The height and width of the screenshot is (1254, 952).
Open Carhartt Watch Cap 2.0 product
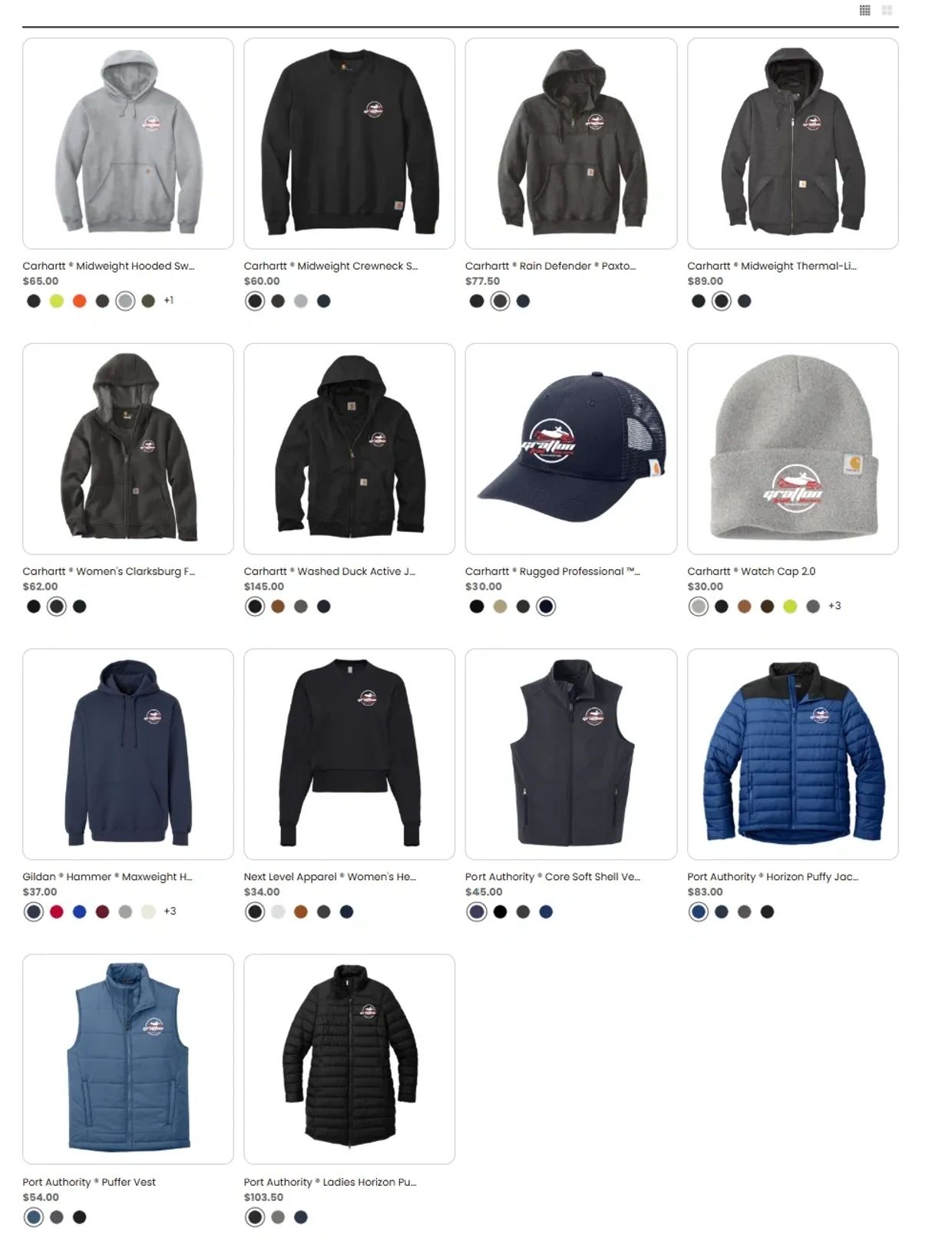[x=751, y=571]
